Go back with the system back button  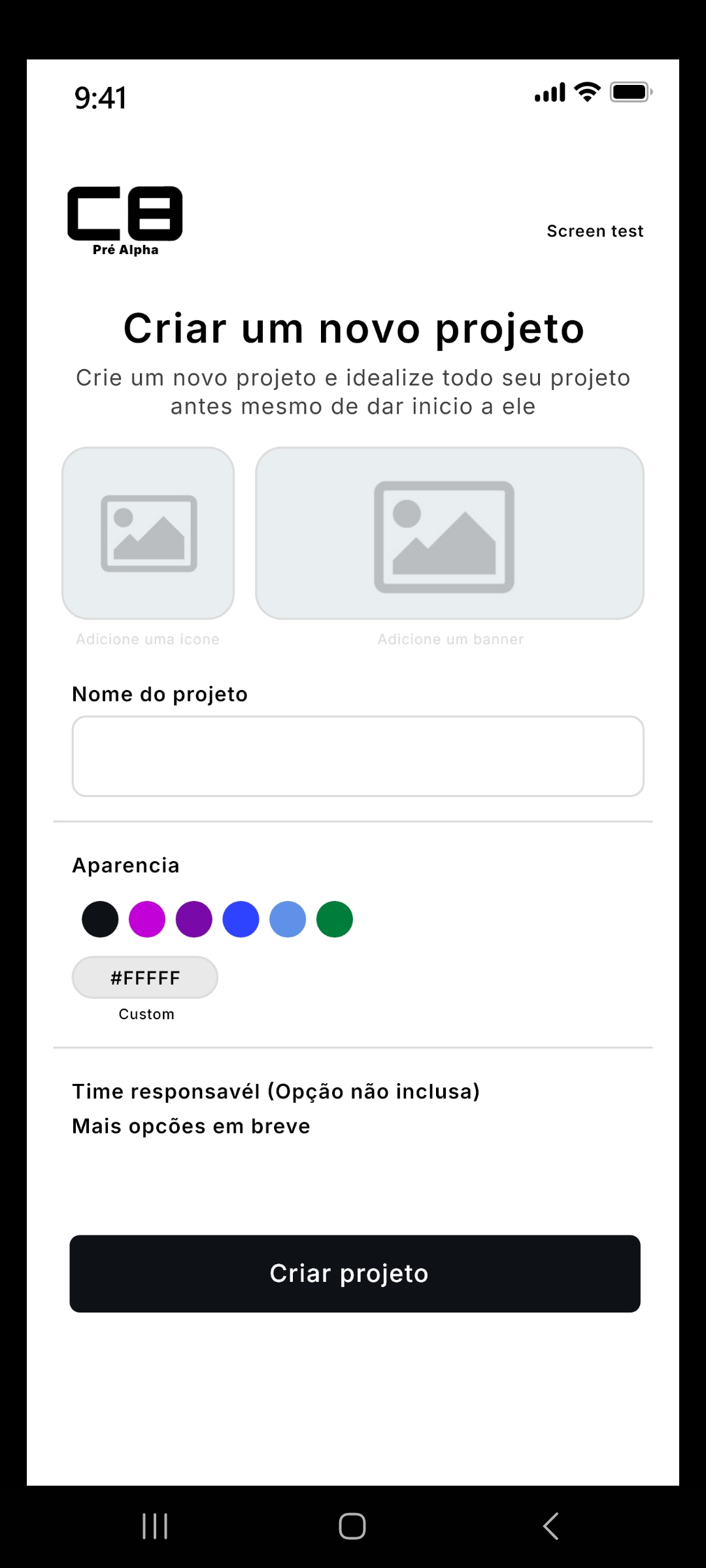551,1526
